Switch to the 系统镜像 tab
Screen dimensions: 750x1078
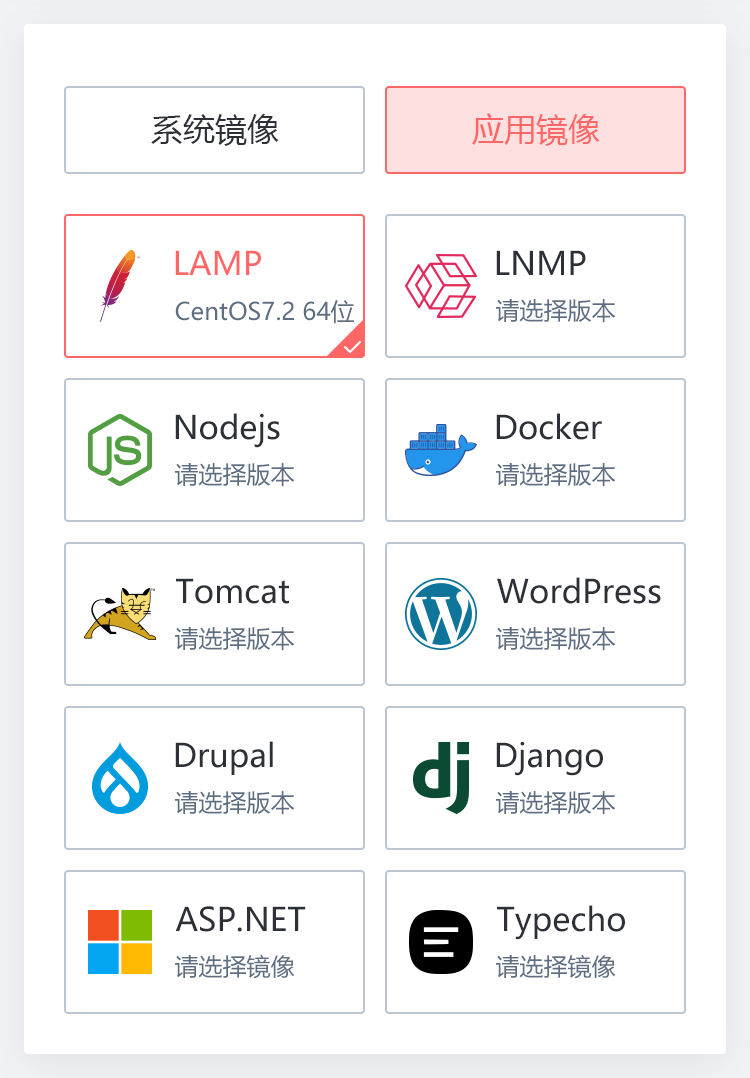(x=214, y=129)
